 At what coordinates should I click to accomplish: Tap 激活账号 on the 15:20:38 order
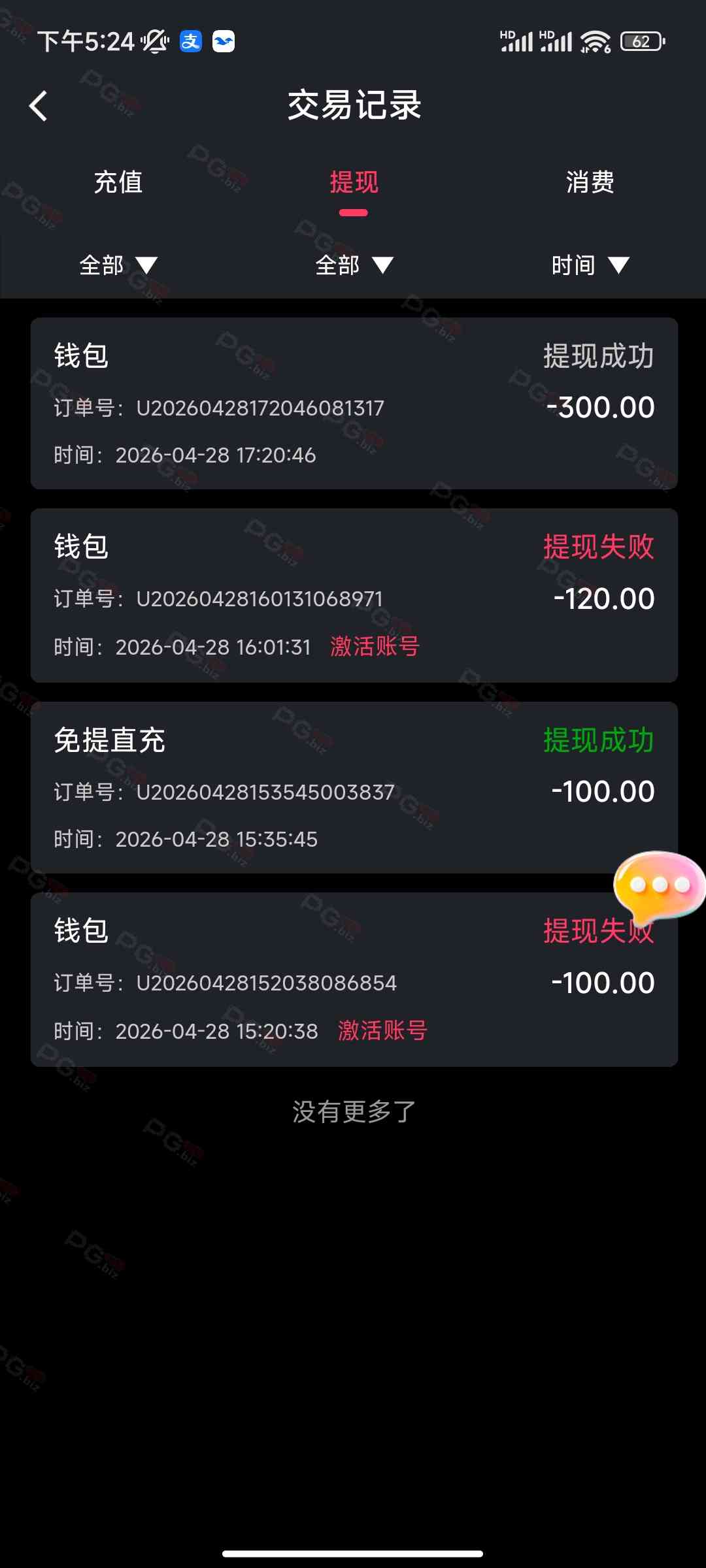click(x=382, y=1031)
